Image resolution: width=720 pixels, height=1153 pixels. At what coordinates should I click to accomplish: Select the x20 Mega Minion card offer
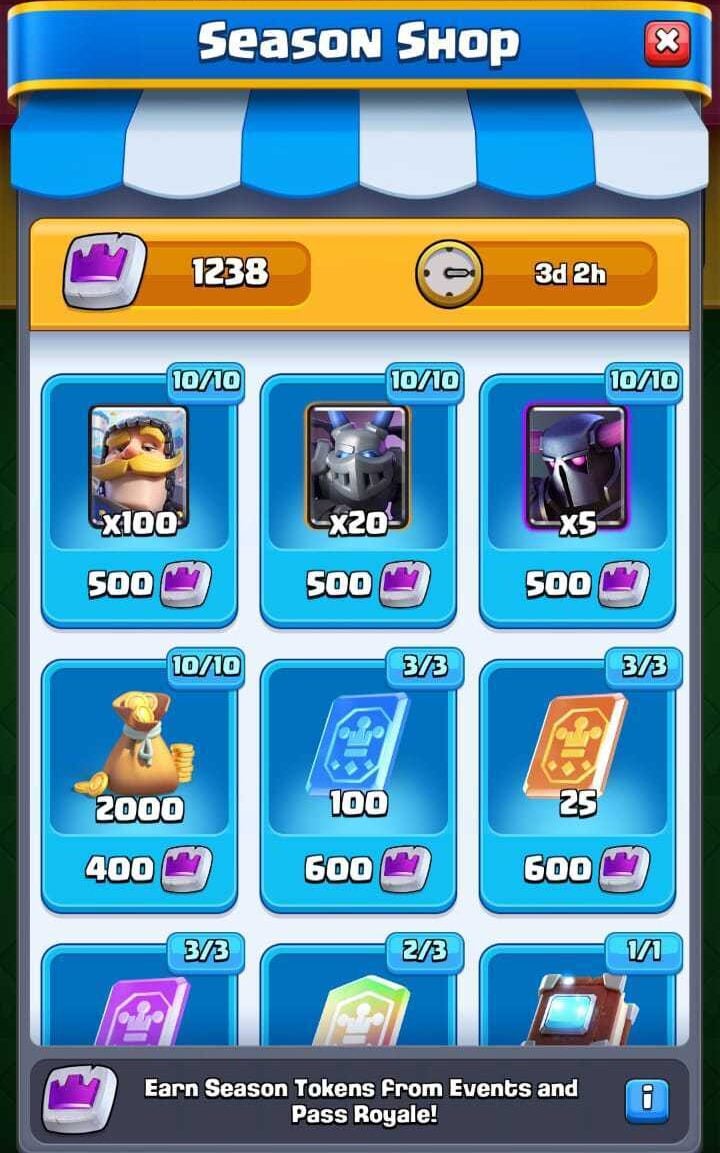pyautogui.click(x=358, y=500)
